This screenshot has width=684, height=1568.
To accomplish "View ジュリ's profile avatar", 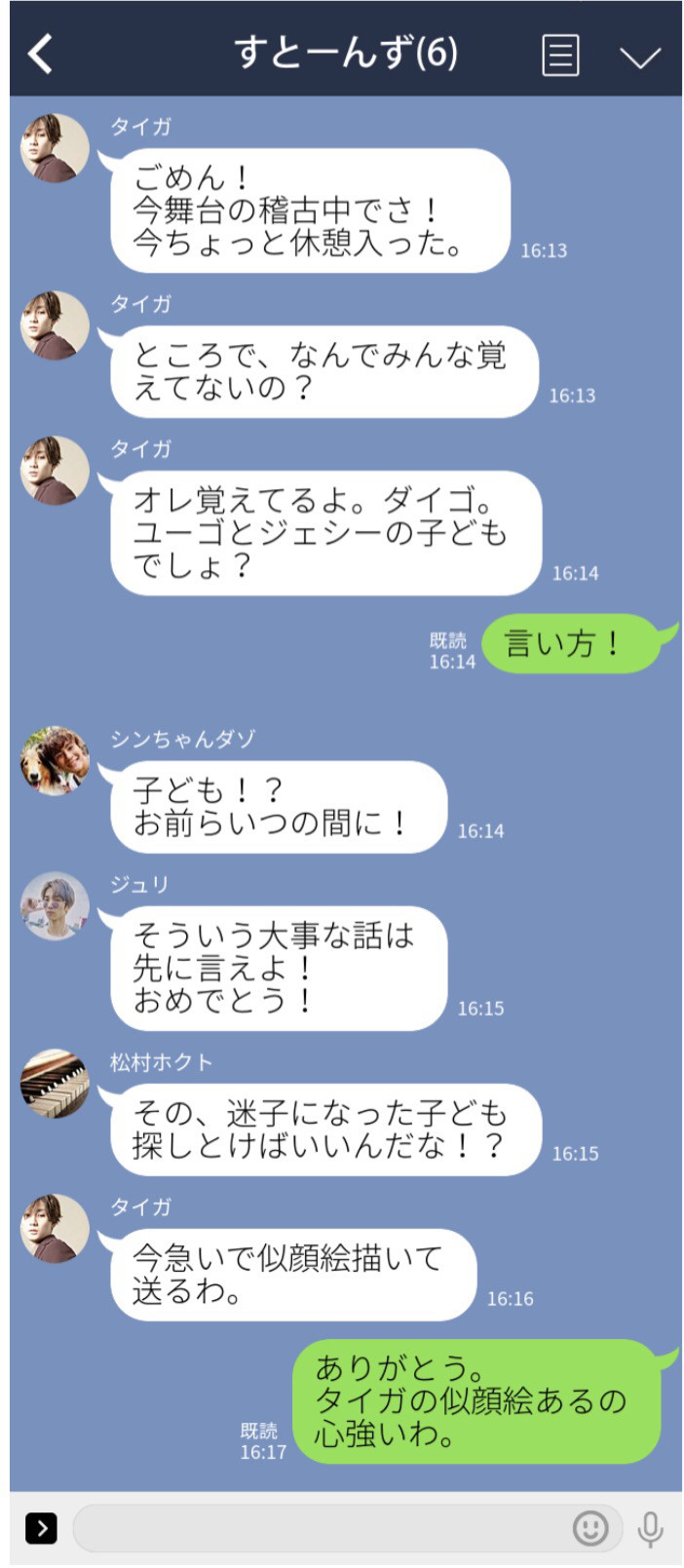I will point(55,905).
